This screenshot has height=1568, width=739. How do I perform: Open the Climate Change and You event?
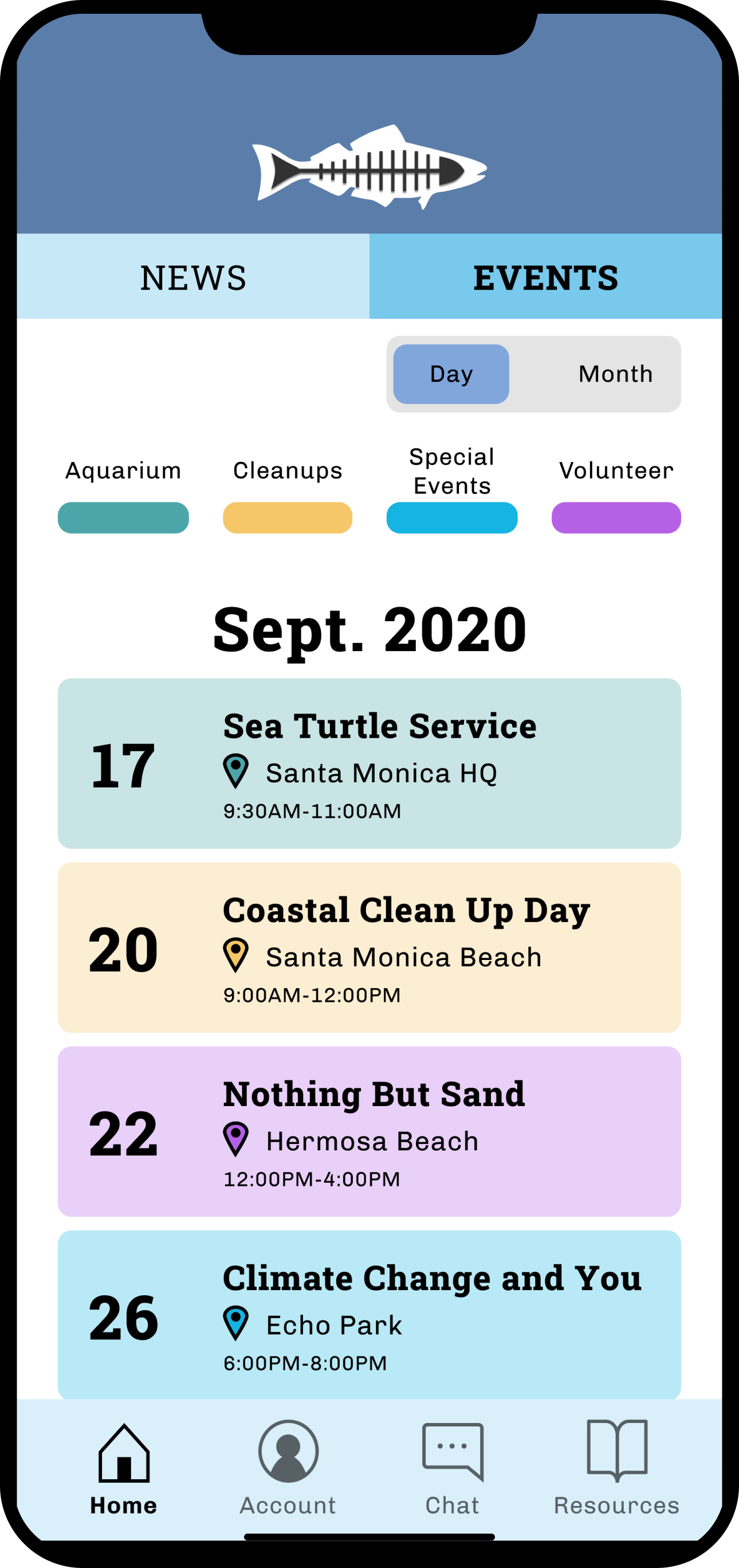pos(369,1315)
